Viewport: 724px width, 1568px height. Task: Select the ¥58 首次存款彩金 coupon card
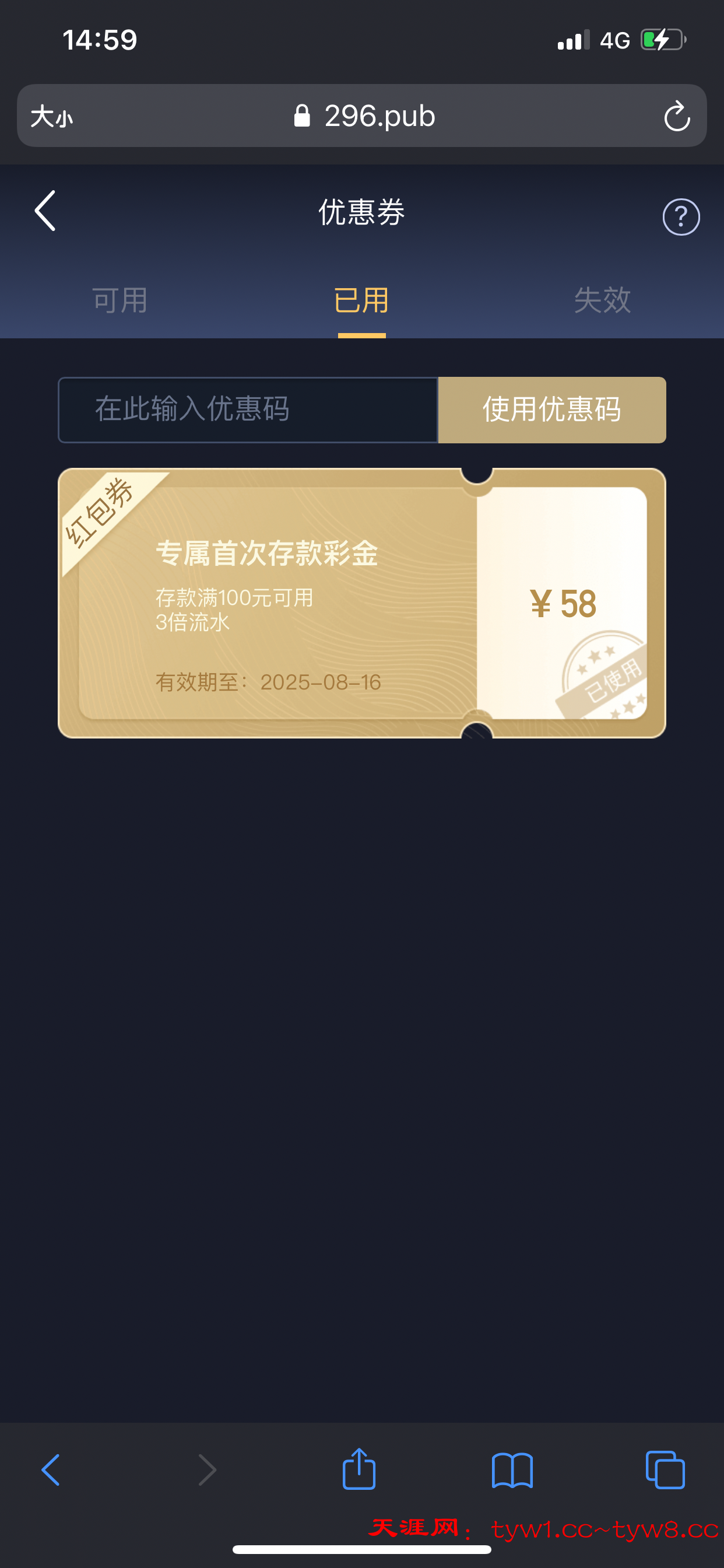click(x=361, y=601)
